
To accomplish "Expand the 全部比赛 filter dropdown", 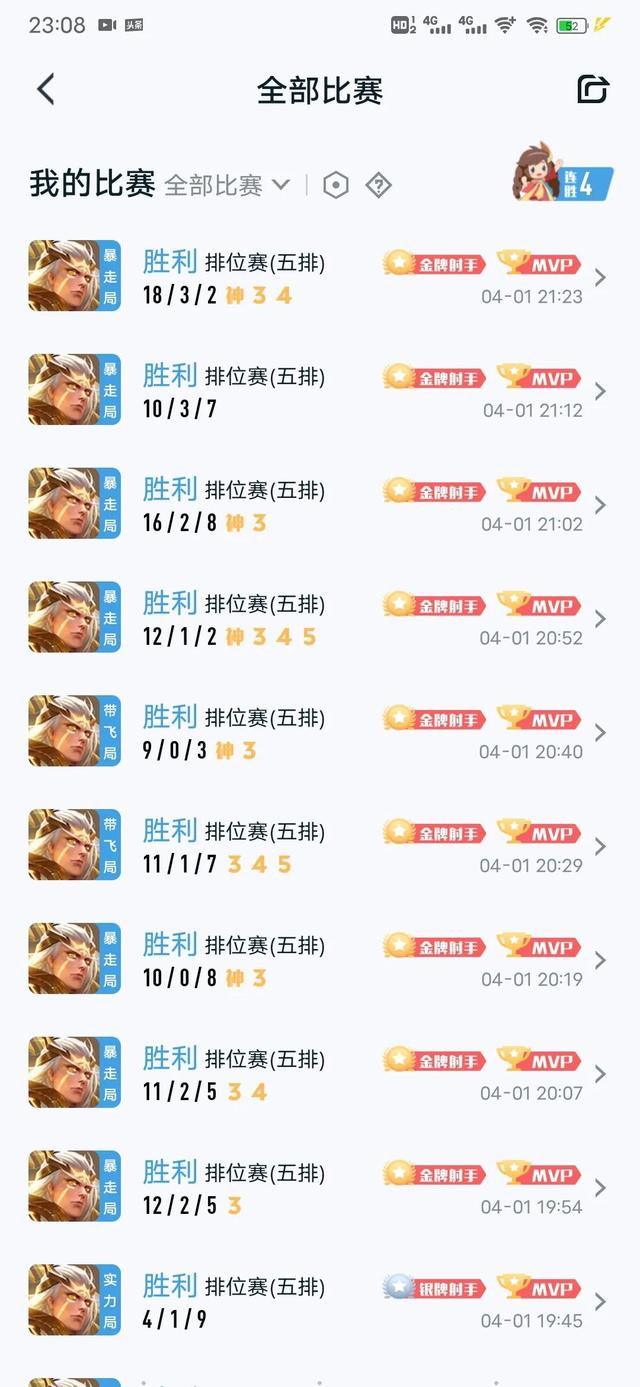I will (x=227, y=185).
